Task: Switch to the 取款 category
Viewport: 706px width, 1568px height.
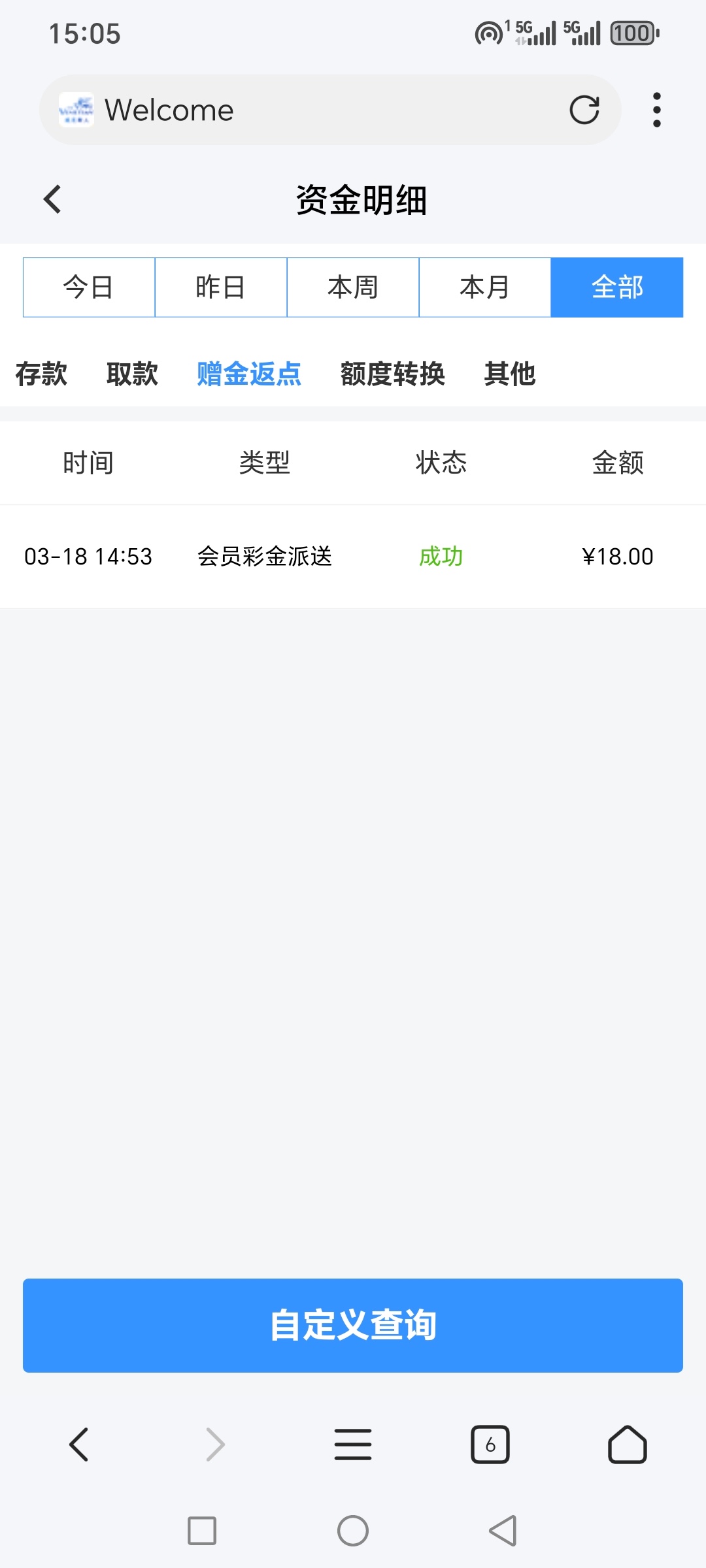Action: 132,374
